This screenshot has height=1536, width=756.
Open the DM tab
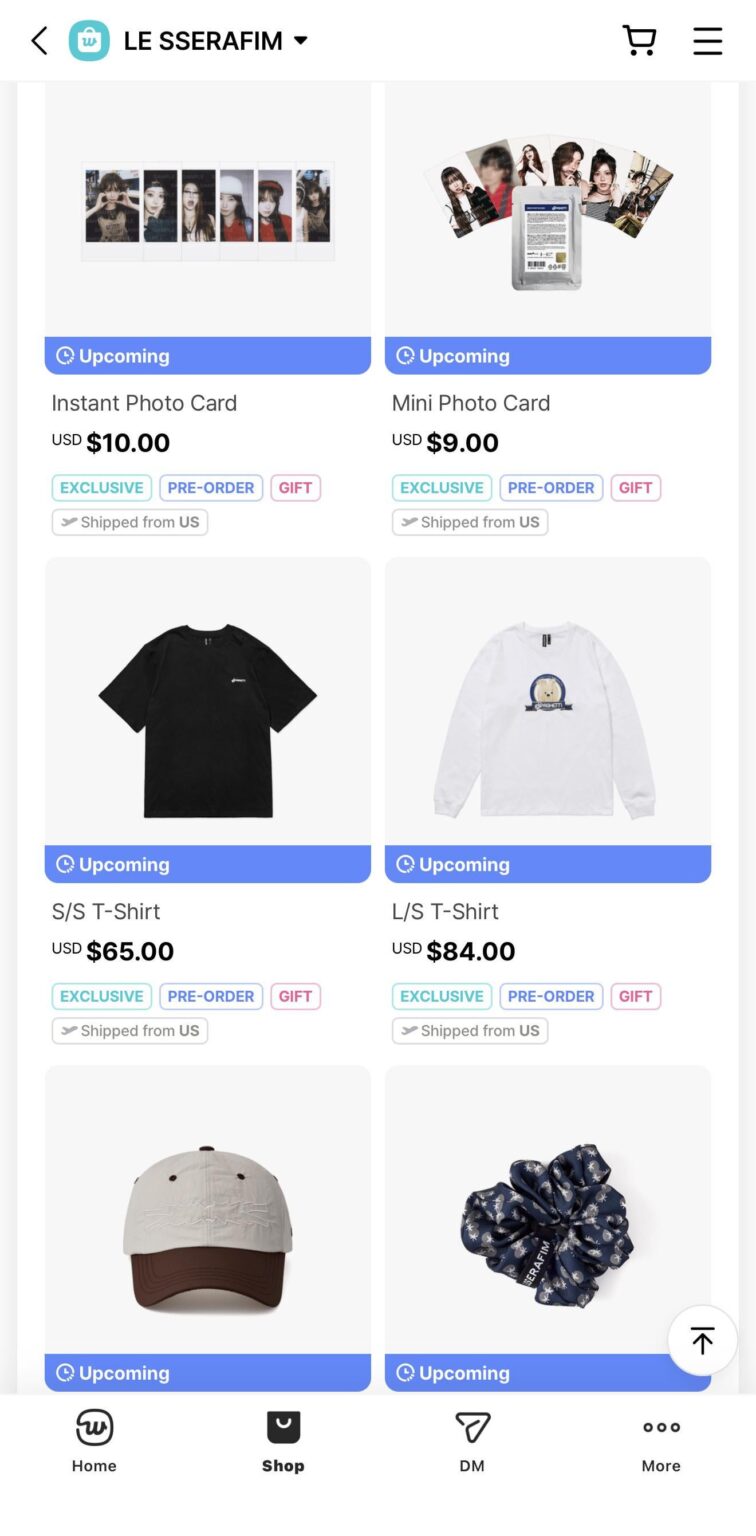point(472,1440)
